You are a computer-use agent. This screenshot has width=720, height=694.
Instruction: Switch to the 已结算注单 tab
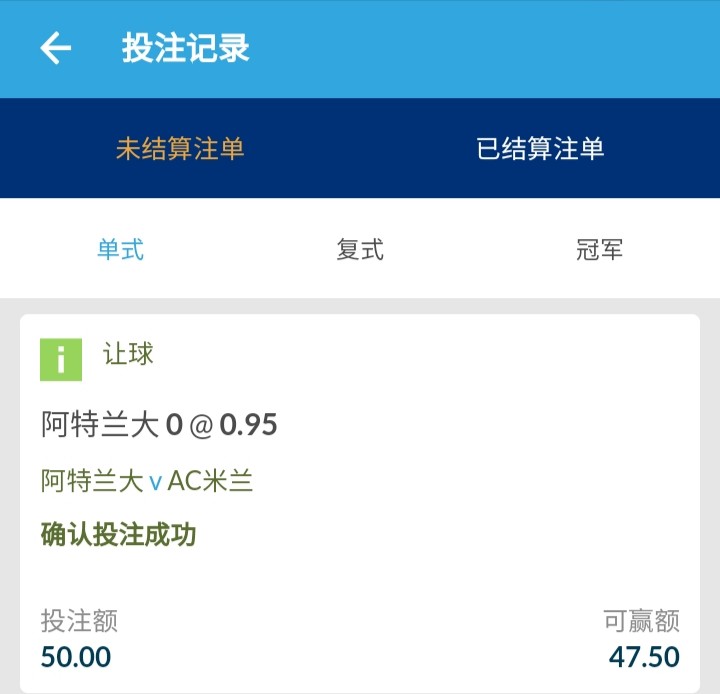click(x=540, y=150)
